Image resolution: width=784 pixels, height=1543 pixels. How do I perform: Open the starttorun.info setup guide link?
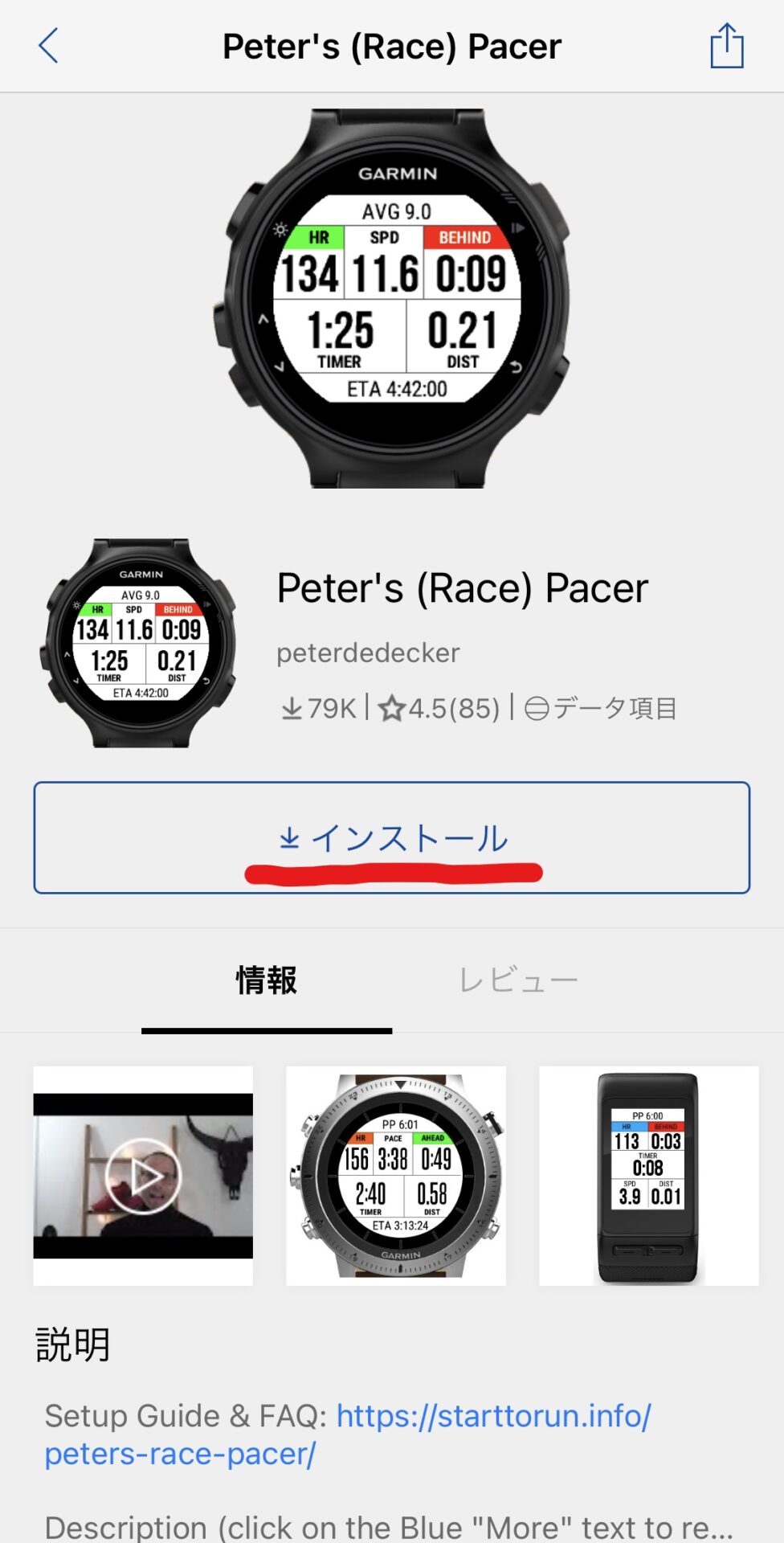coord(347,1435)
